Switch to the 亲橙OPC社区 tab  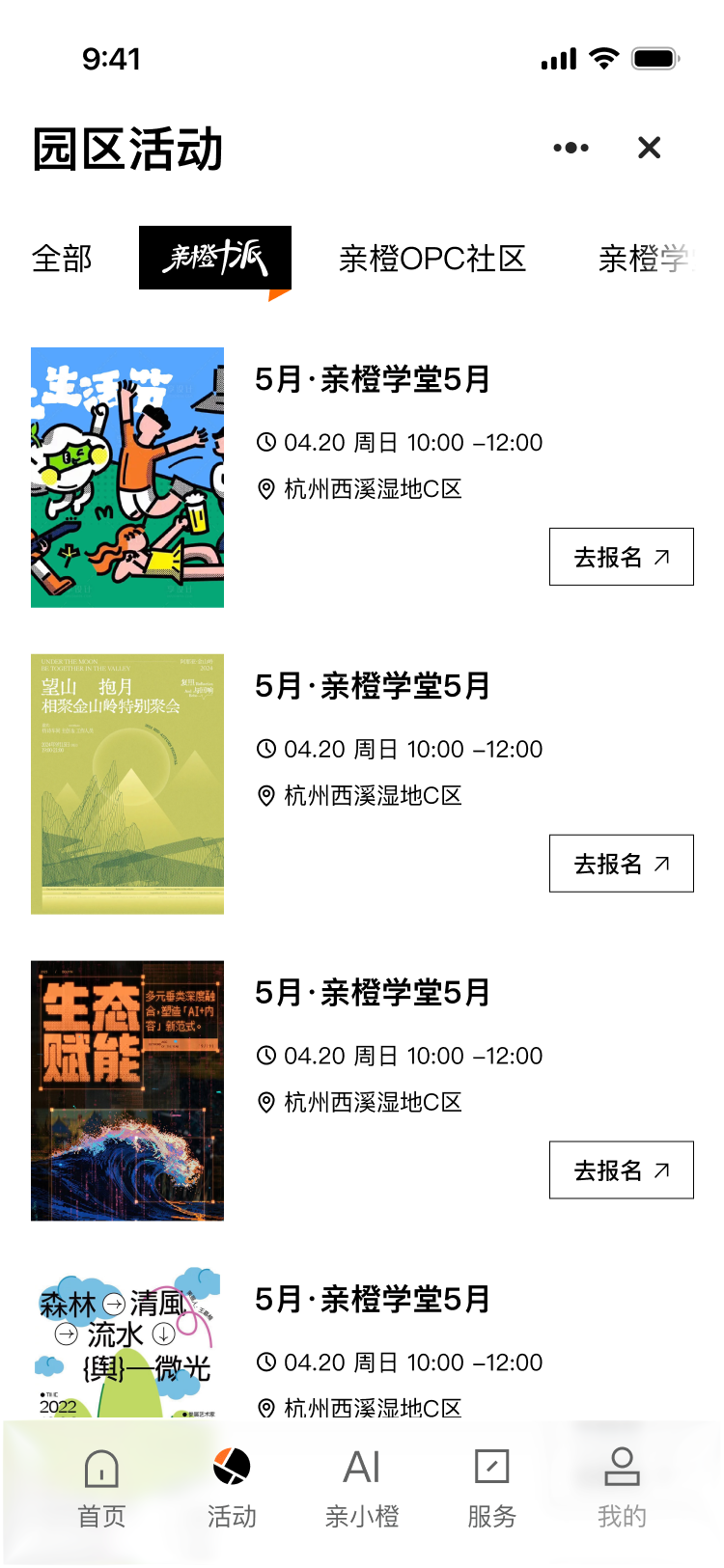coord(432,259)
